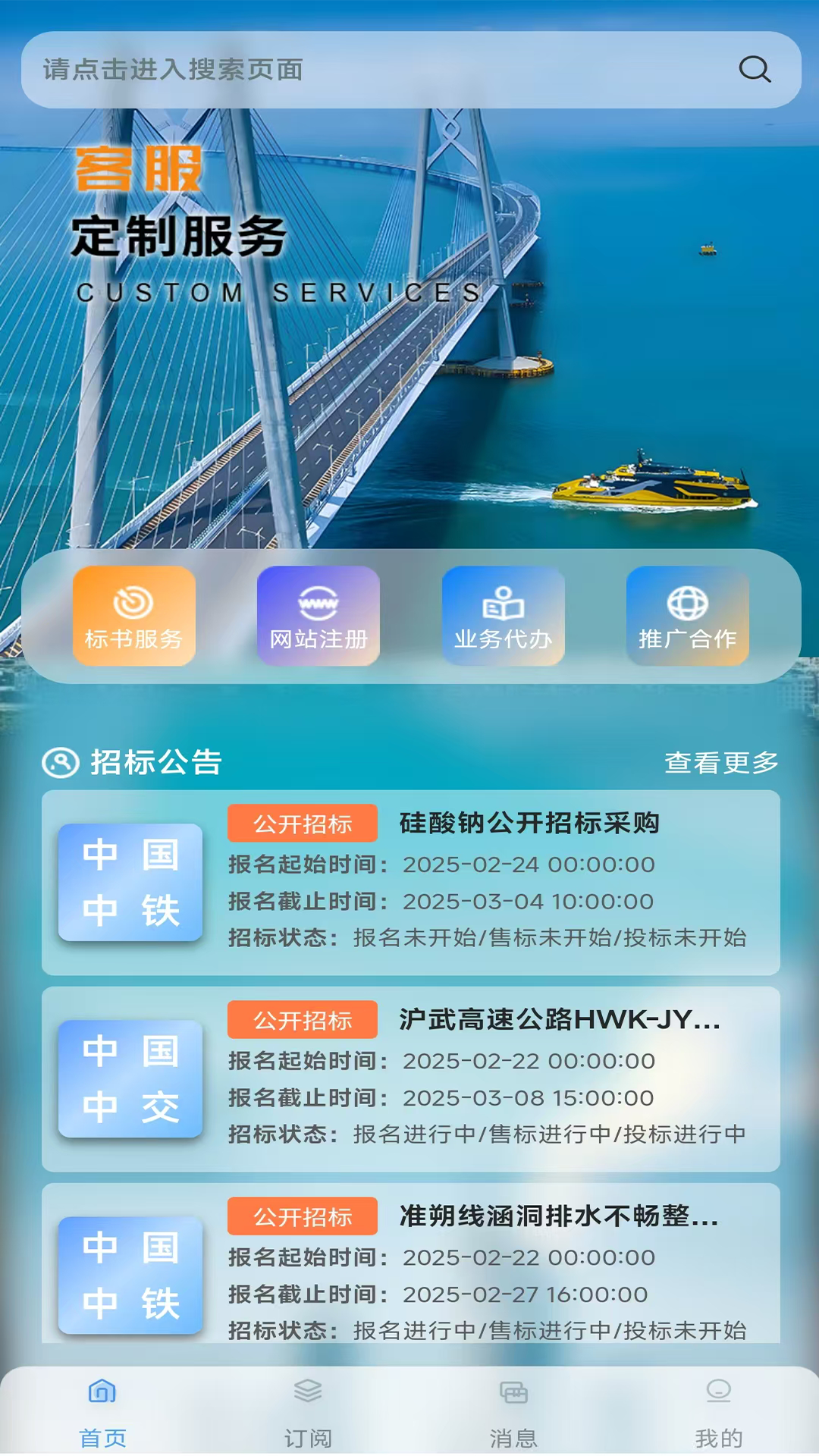Open the 硅酸钠公开招标采购 notice
This screenshot has height=1456, width=819.
pyautogui.click(x=529, y=824)
